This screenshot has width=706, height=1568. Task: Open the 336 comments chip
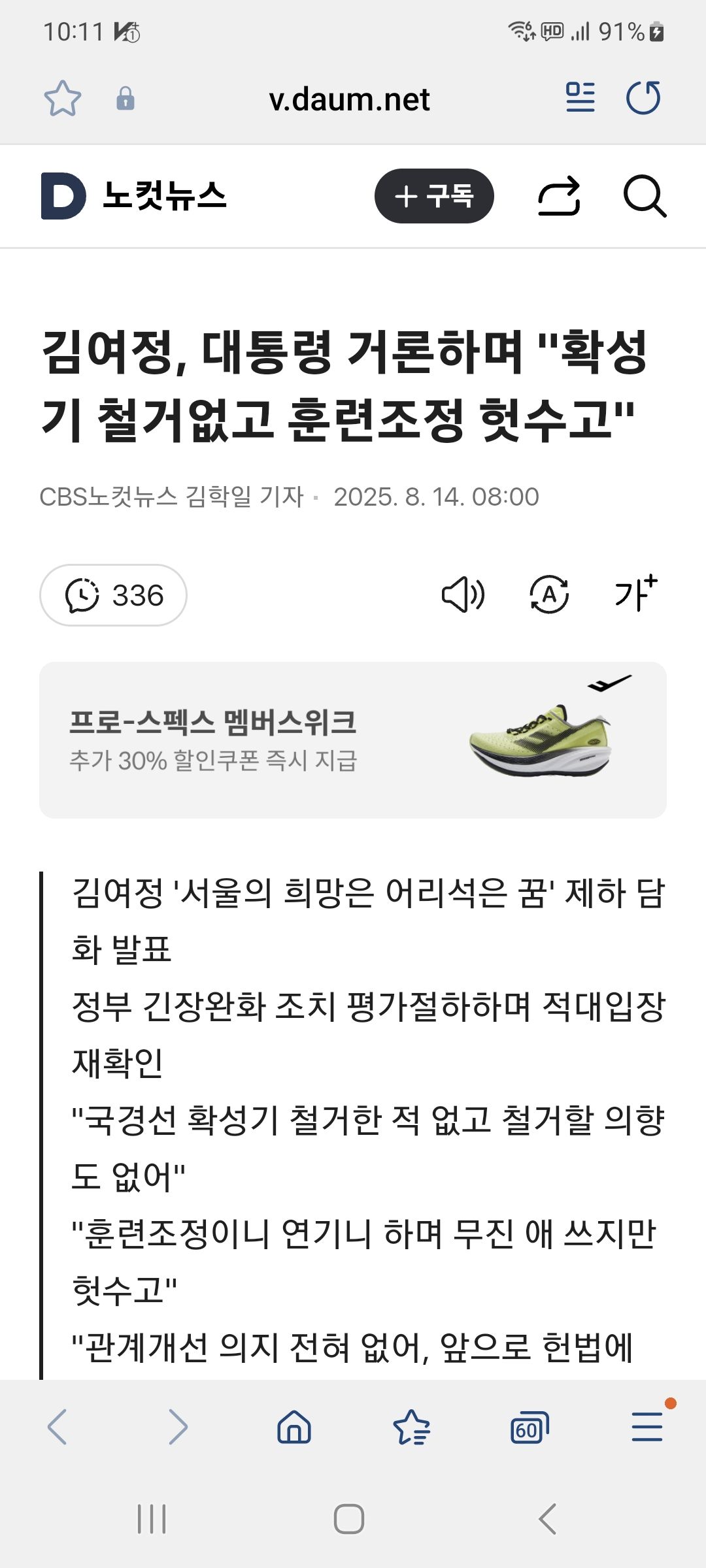(114, 595)
